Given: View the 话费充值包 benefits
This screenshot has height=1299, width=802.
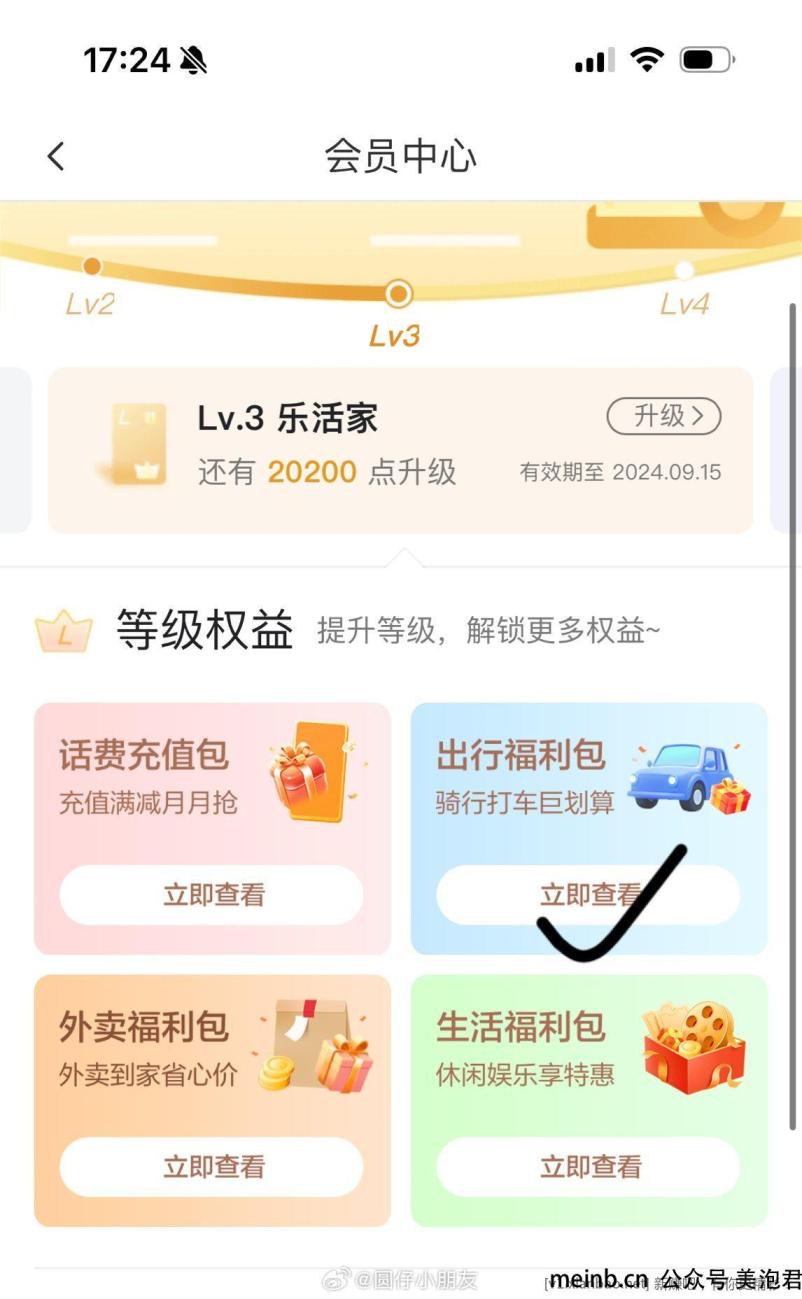Looking at the screenshot, I should 211,894.
